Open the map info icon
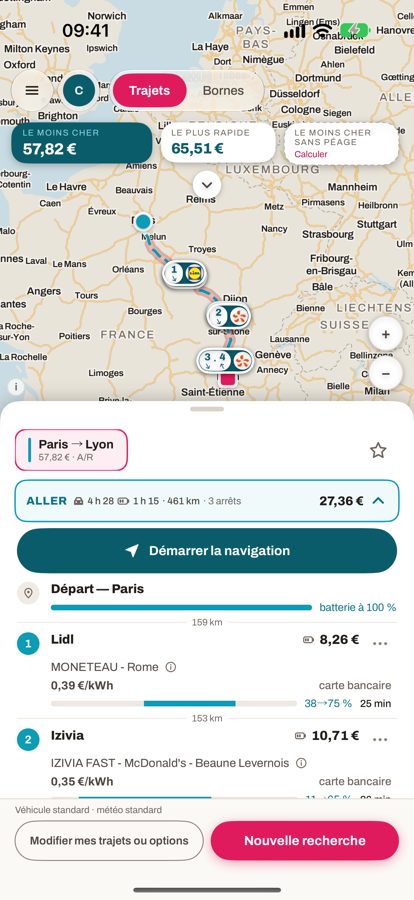Screen dimensions: 414x900 tap(16, 387)
